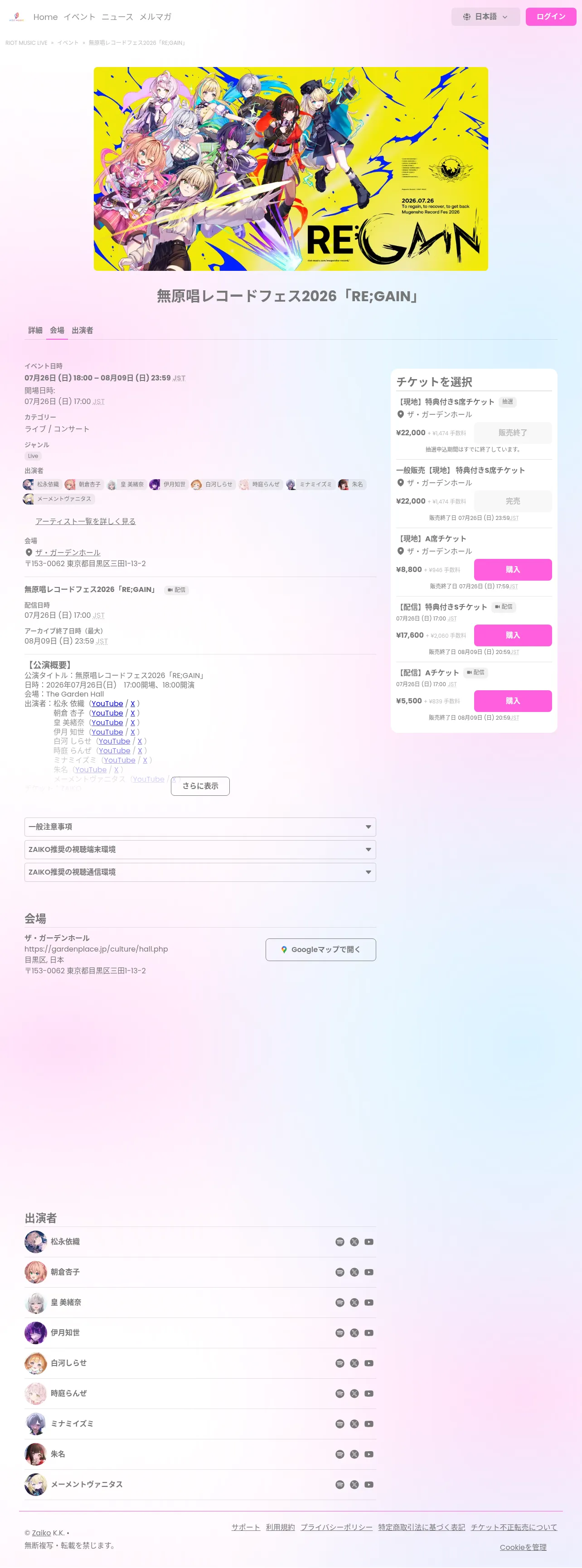Screen dimensions: 582x1568
Task: Open Googleマップで開く
Action: point(320,949)
